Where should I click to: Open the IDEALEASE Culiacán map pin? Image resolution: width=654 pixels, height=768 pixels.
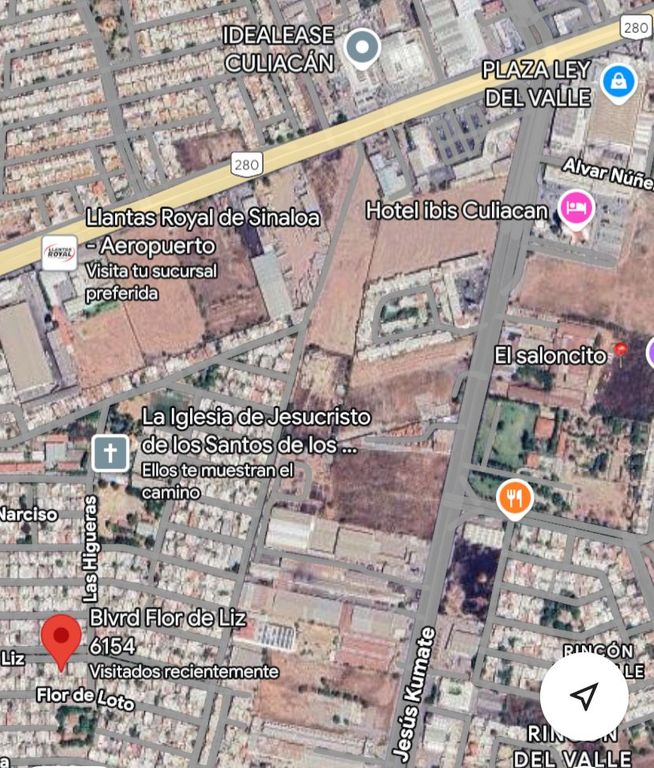[x=361, y=47]
